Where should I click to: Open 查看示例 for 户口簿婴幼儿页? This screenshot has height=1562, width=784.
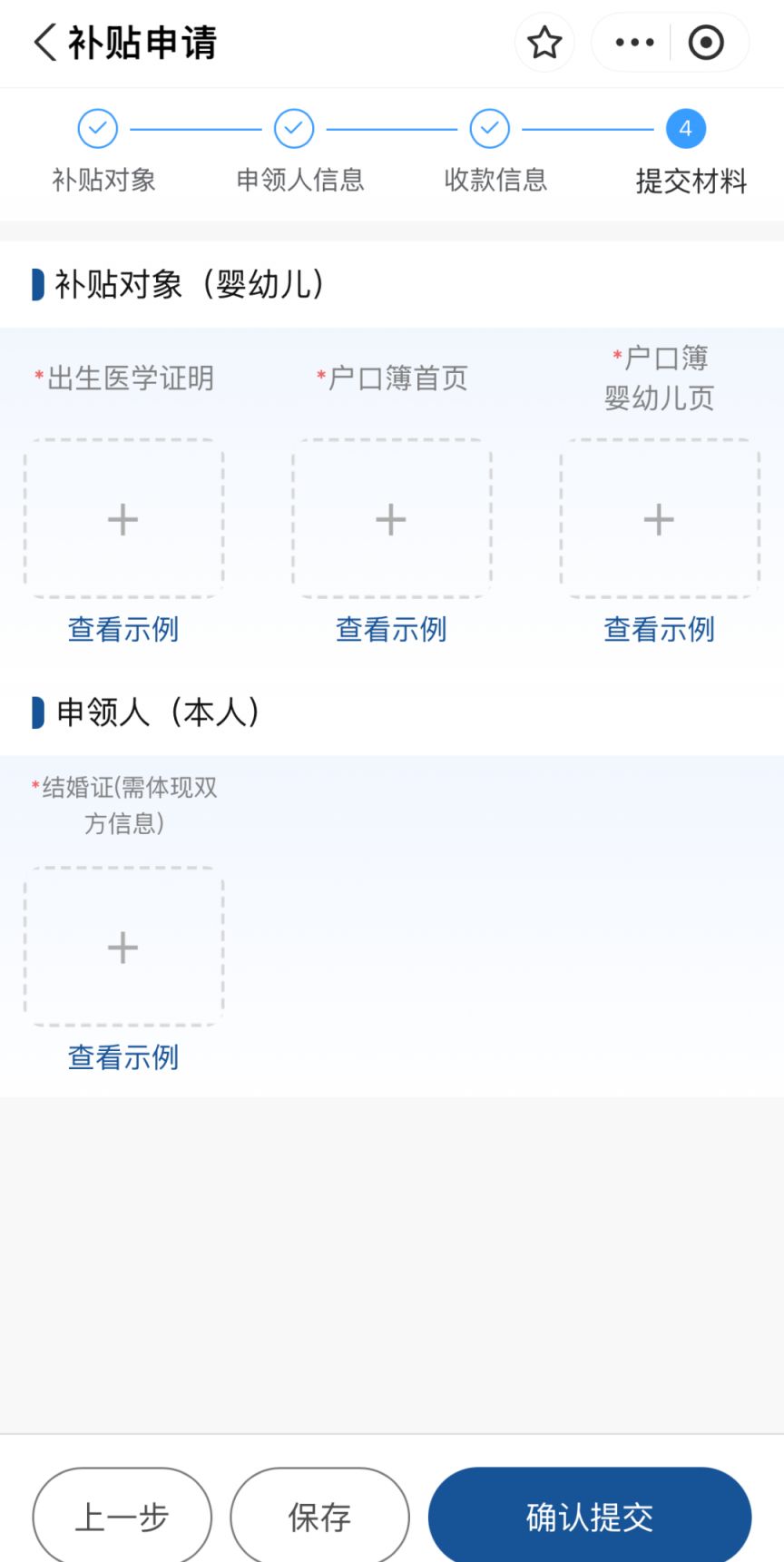[x=659, y=628]
